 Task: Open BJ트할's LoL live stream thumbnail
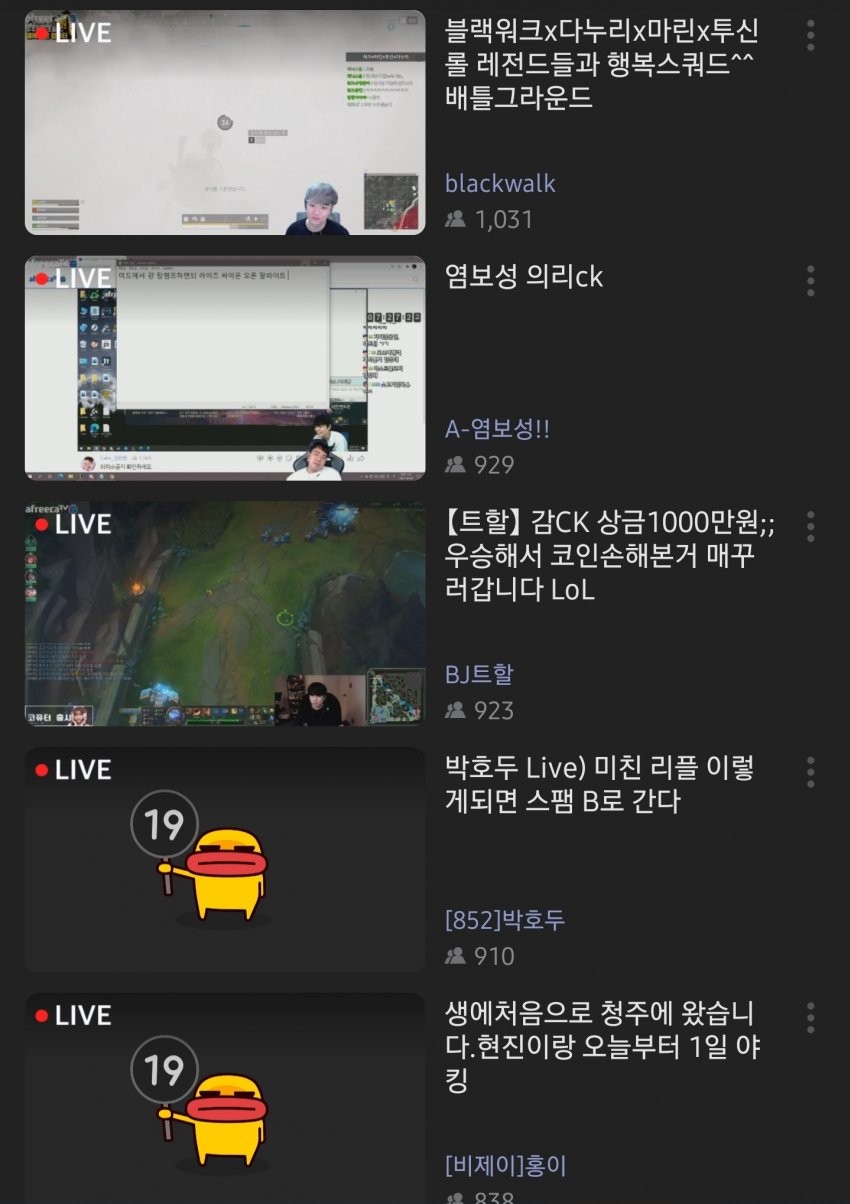pos(225,613)
